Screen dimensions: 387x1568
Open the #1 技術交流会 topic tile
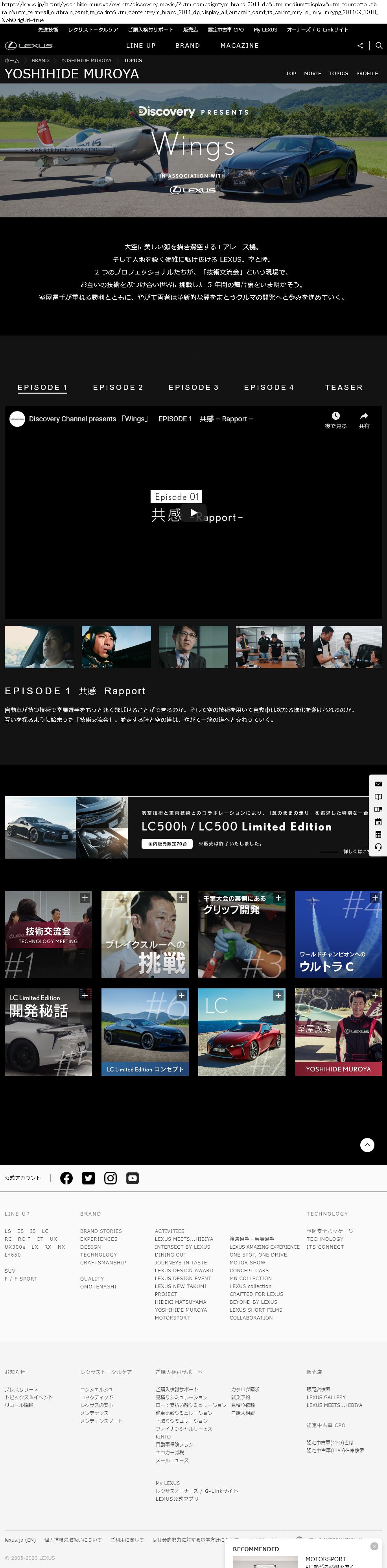[49, 934]
